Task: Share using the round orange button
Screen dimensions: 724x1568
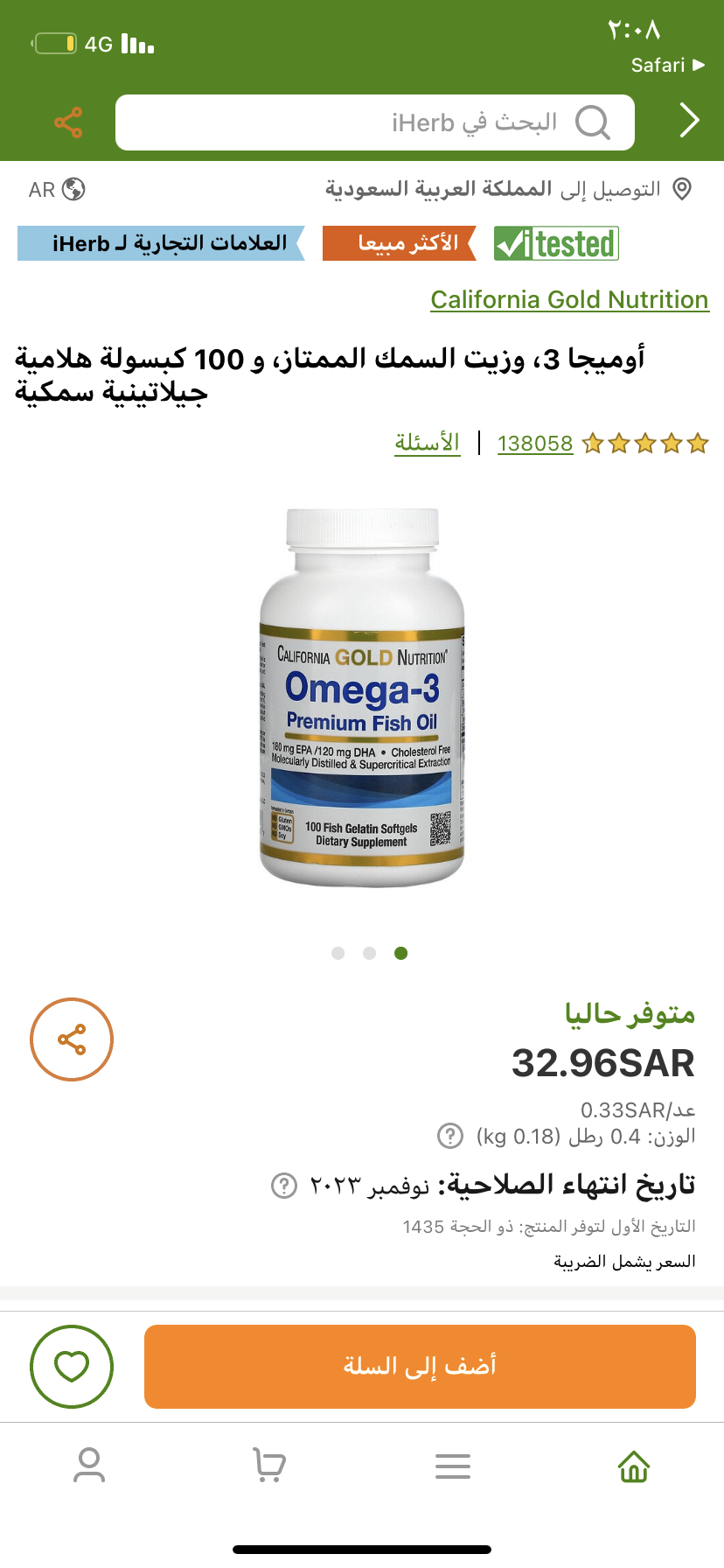Action: (x=72, y=1039)
